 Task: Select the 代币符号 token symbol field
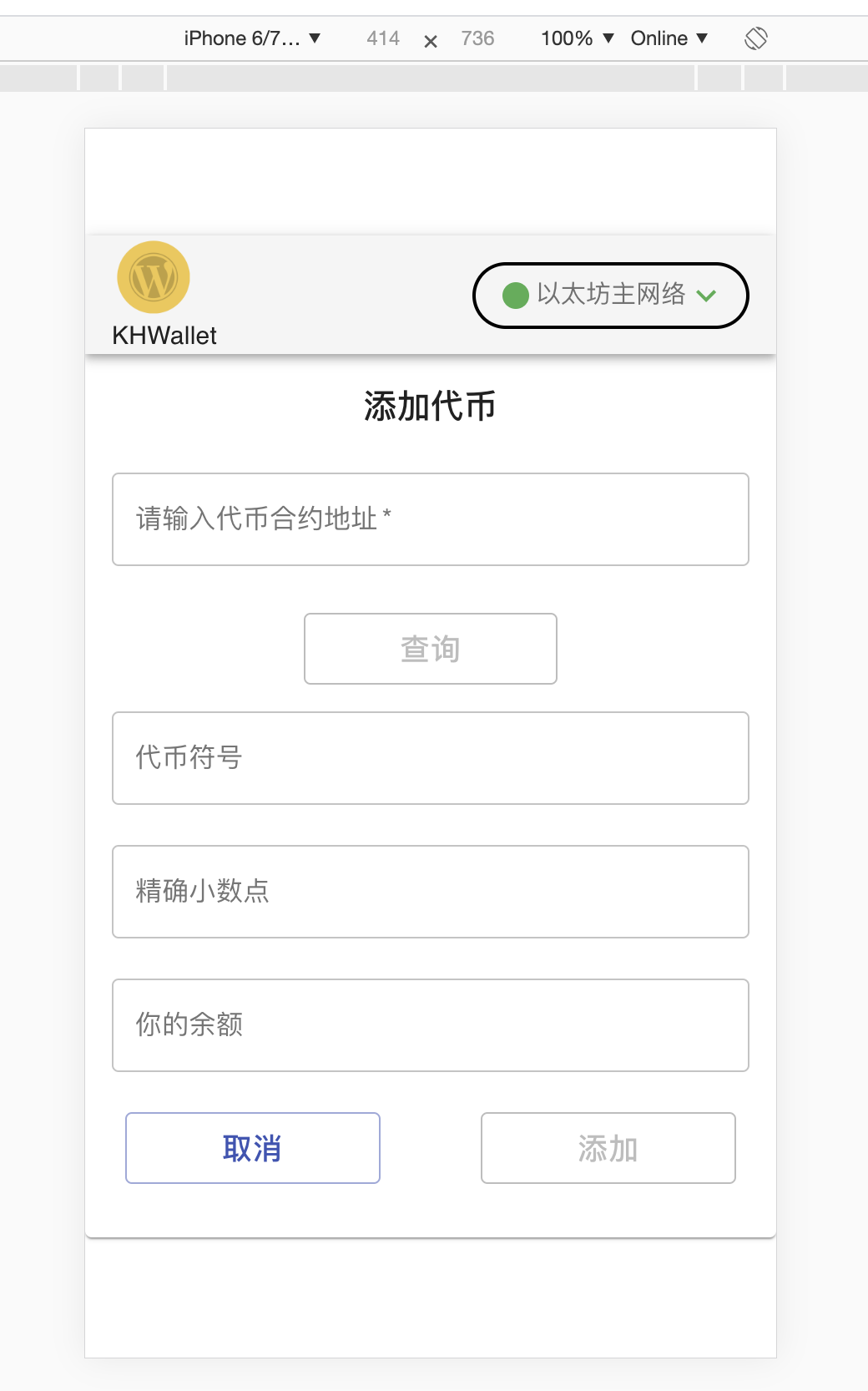[430, 758]
